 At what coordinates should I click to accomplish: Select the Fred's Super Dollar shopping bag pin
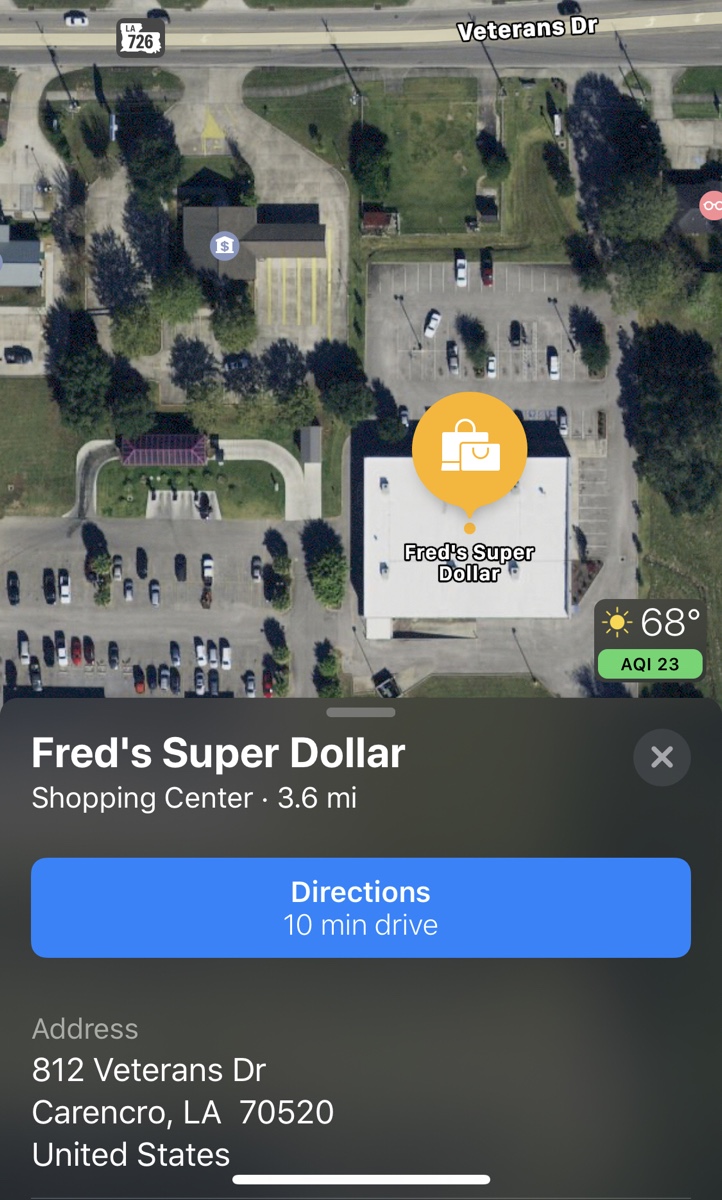pyautogui.click(x=470, y=450)
